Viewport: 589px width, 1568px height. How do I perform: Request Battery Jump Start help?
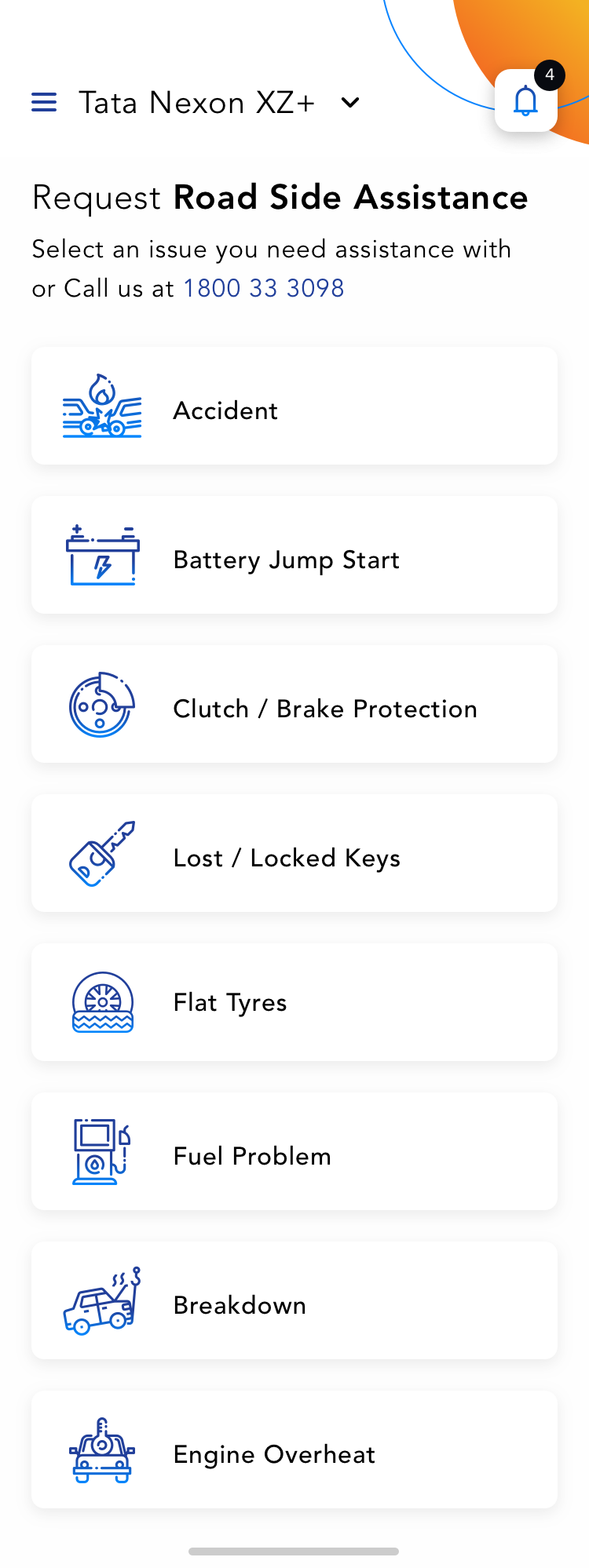tap(294, 555)
